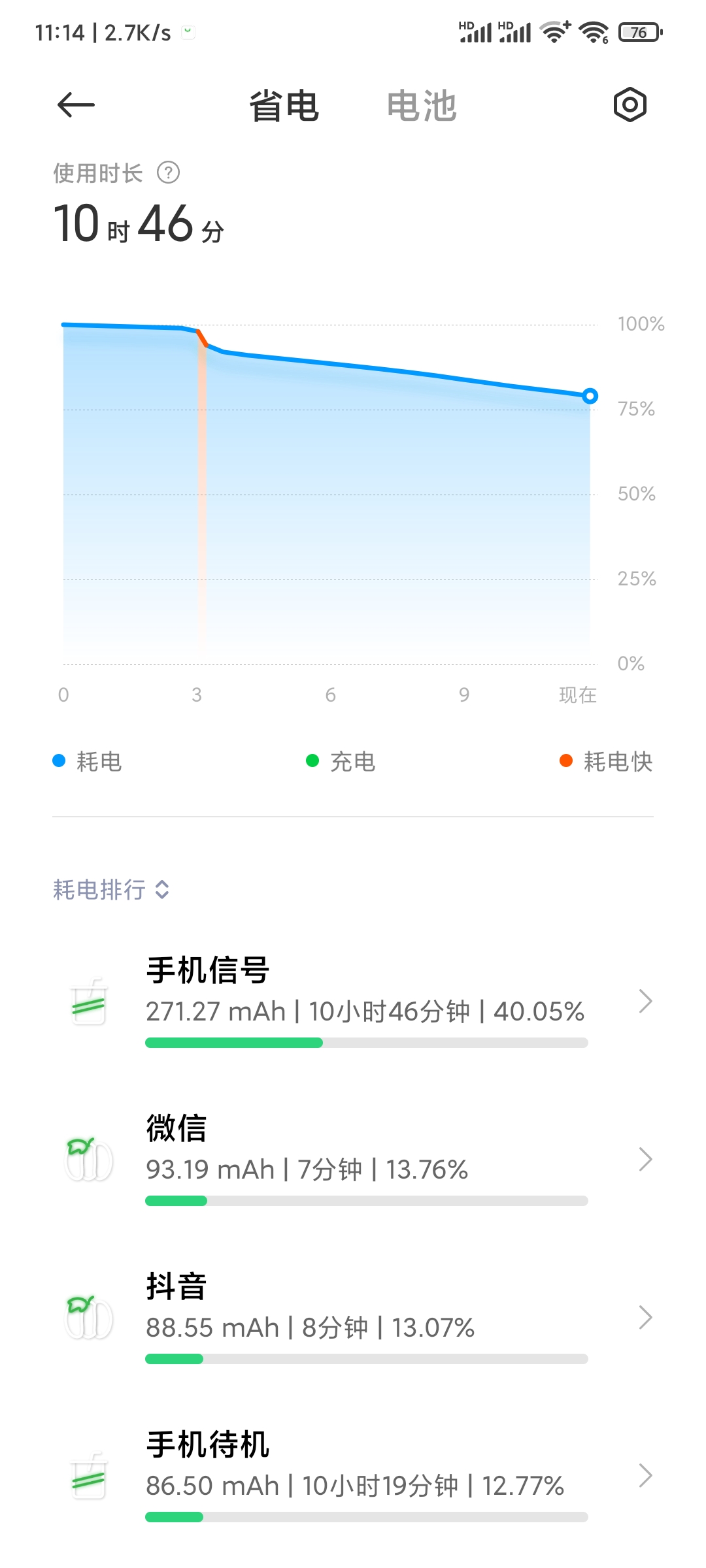Image resolution: width=706 pixels, height=1568 pixels.
Task: Open 手机信号 power usage details
Action: [x=353, y=1001]
